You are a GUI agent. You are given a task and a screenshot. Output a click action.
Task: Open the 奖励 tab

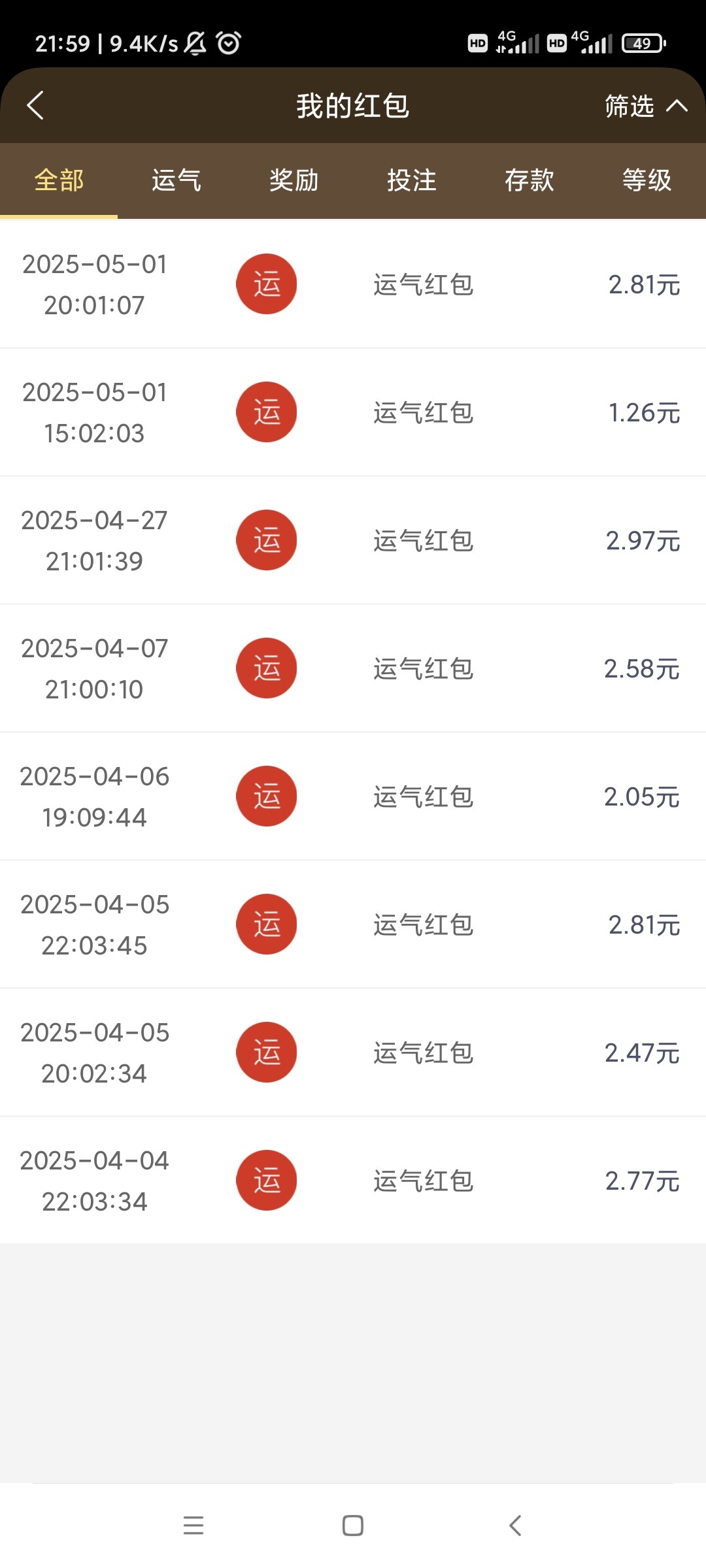294,180
